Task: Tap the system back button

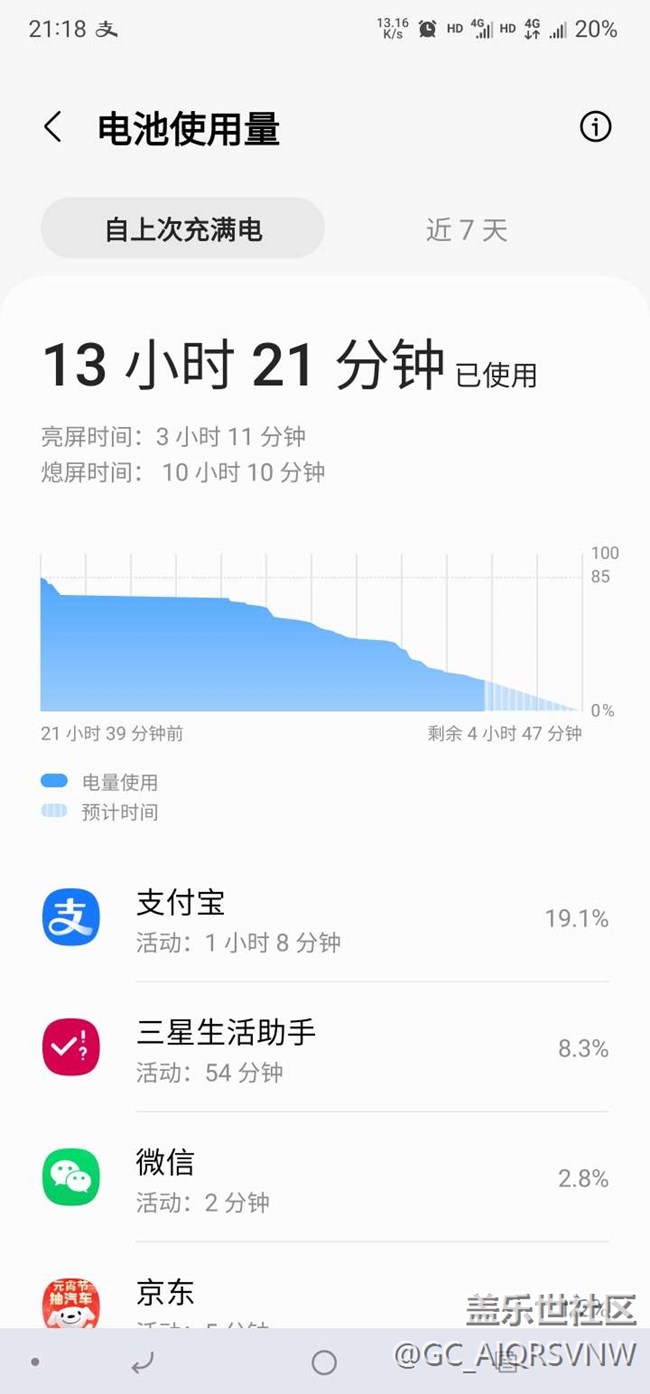Action: (x=142, y=1362)
